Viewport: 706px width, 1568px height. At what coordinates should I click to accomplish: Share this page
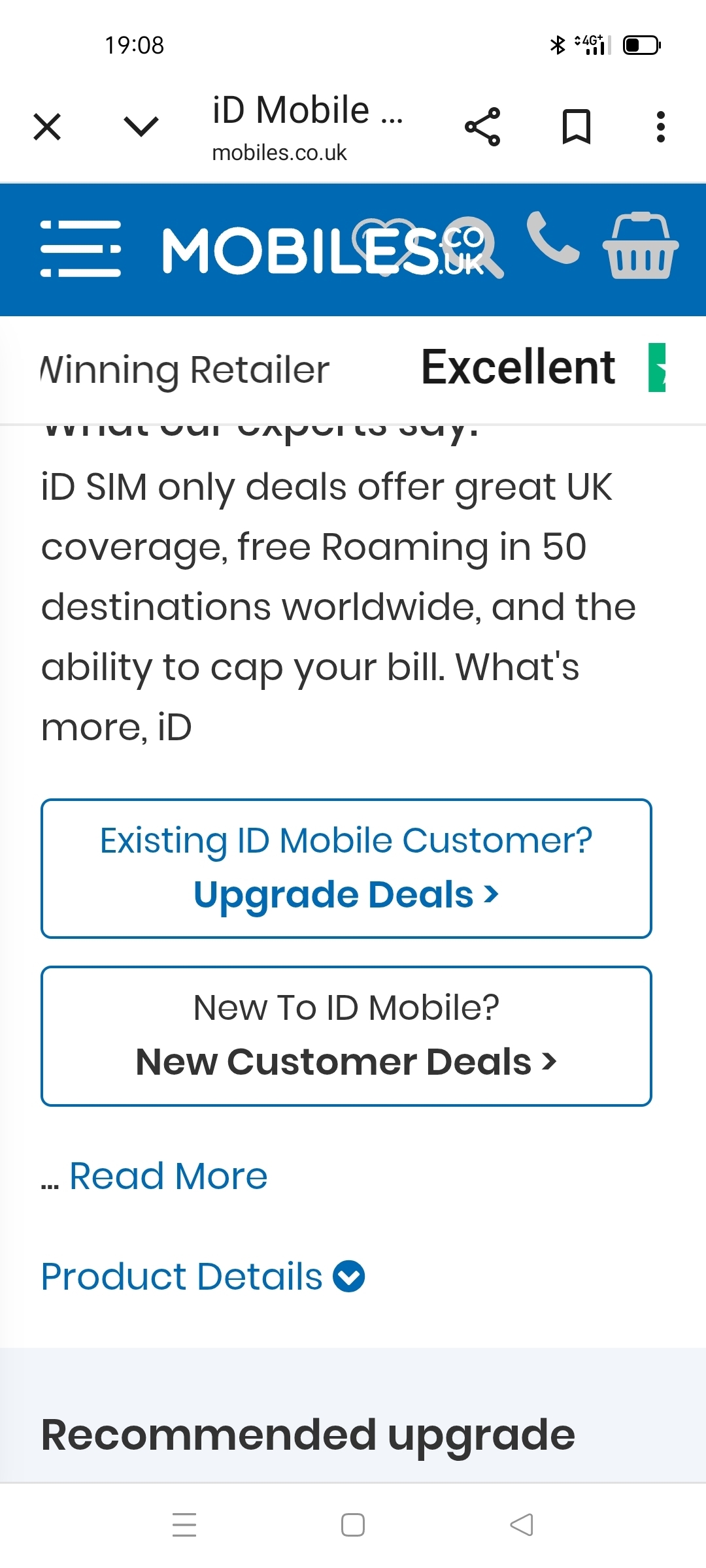coord(482,127)
